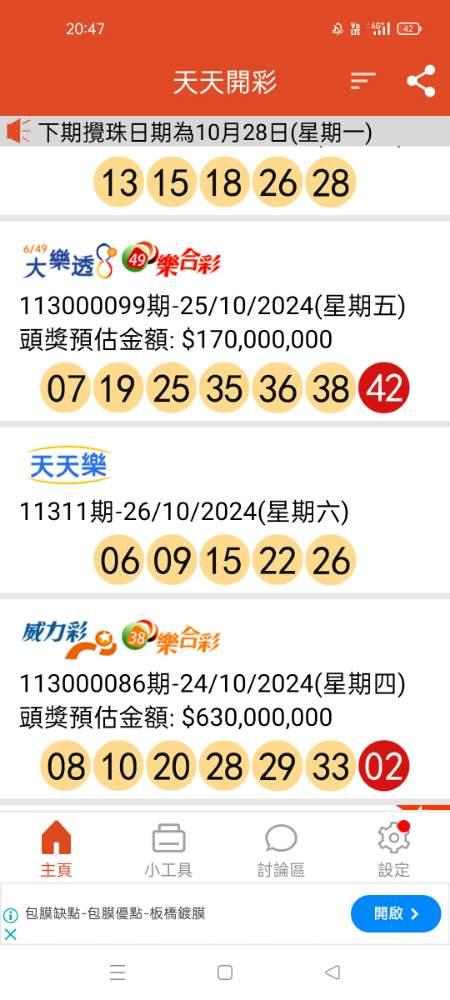450x1000 pixels.
Task: Open the 討論區 tab
Action: (280, 849)
